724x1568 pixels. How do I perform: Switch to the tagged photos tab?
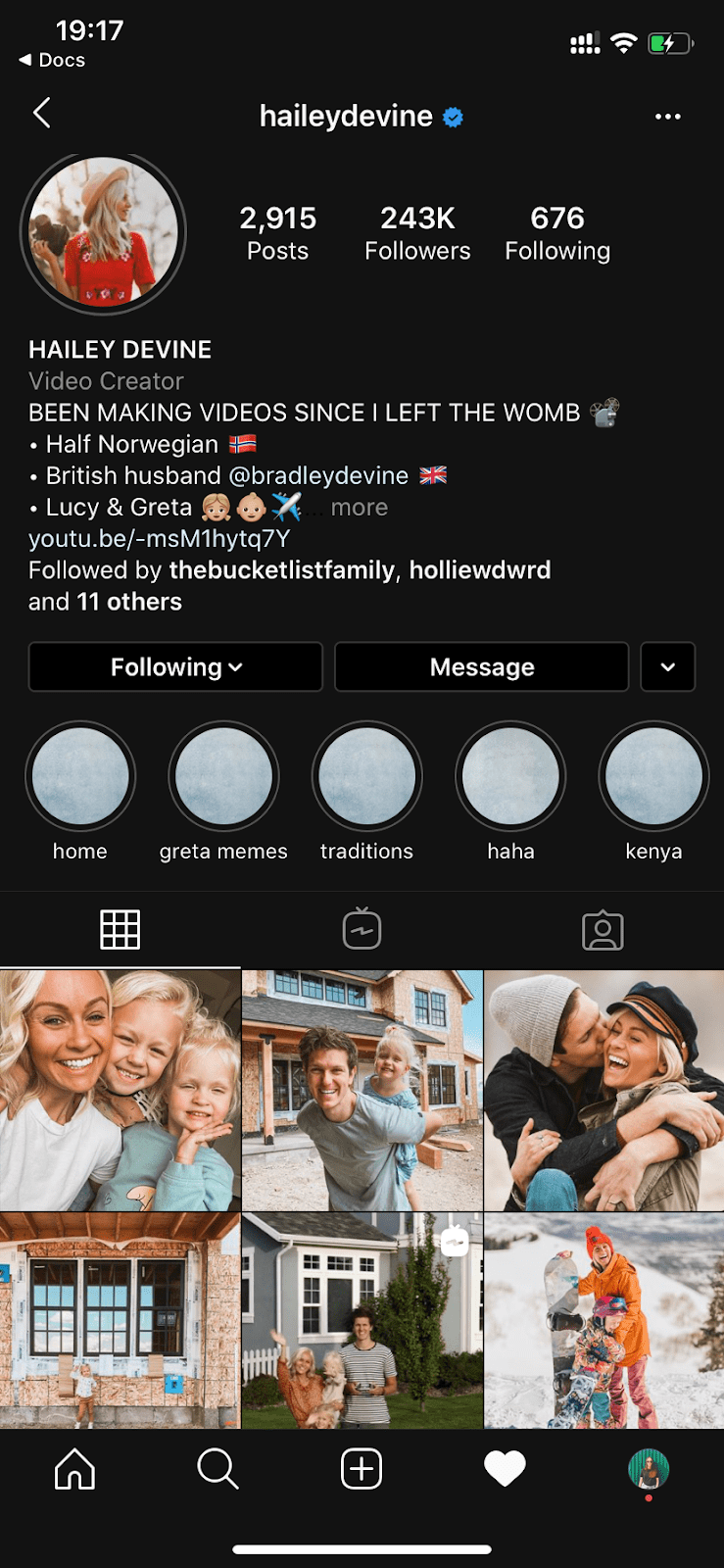[x=603, y=929]
